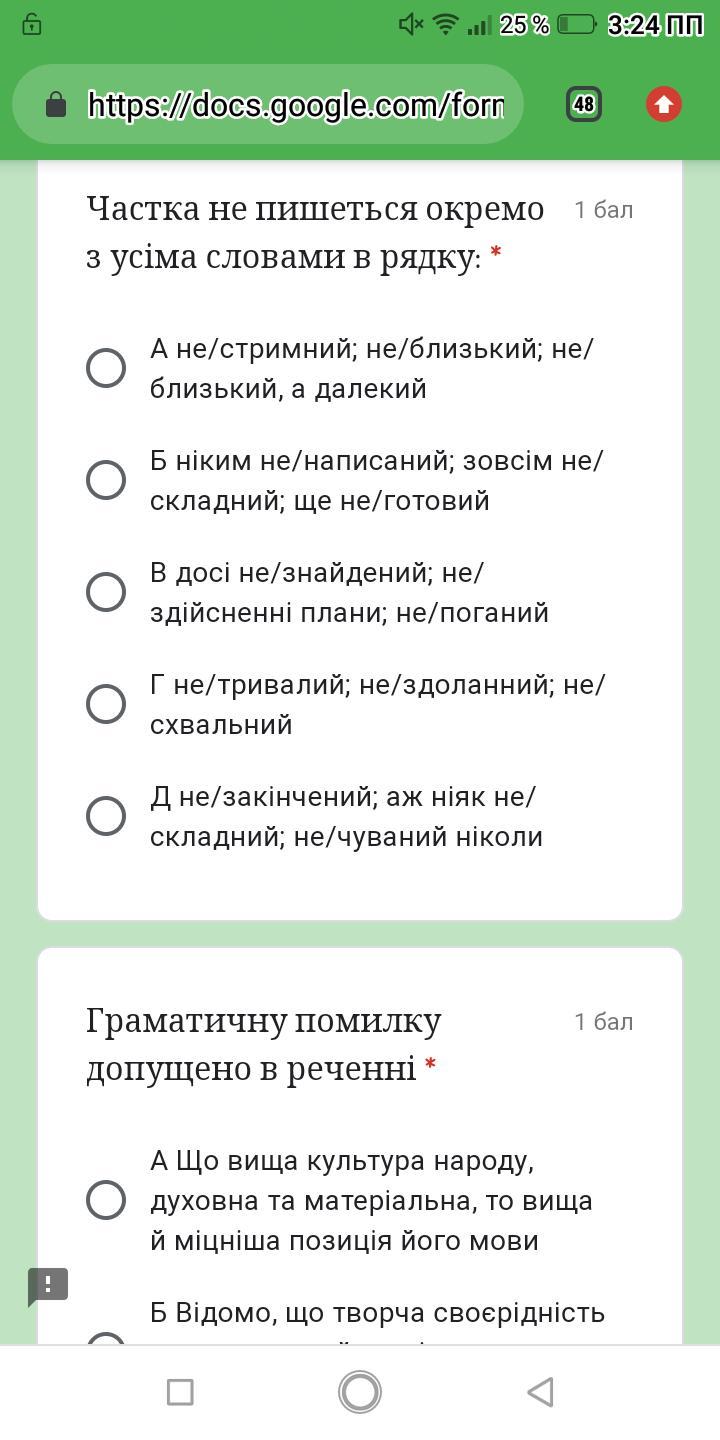Select option А не/стримний; не/близький

pos(106,368)
